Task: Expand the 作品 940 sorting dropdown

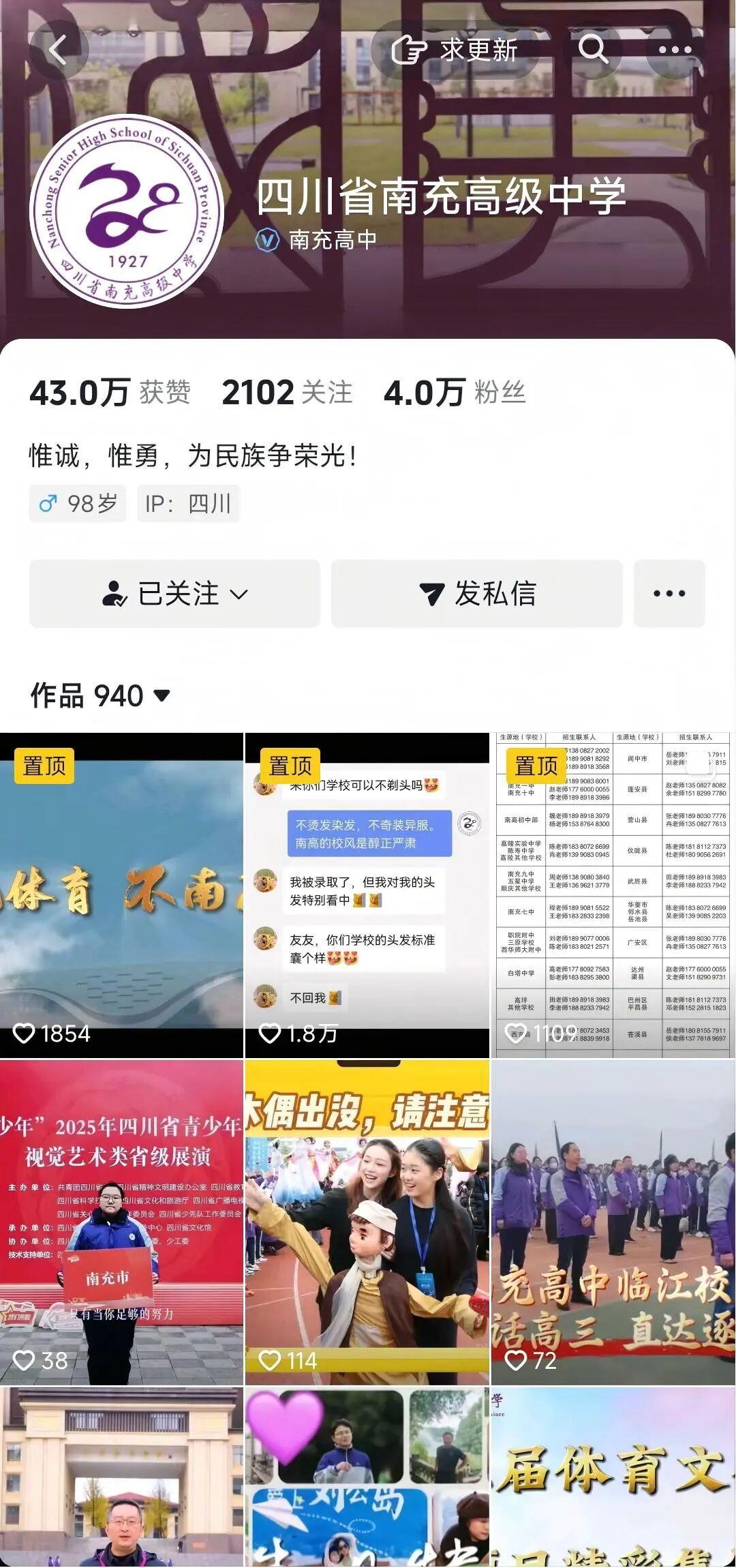Action: (101, 696)
